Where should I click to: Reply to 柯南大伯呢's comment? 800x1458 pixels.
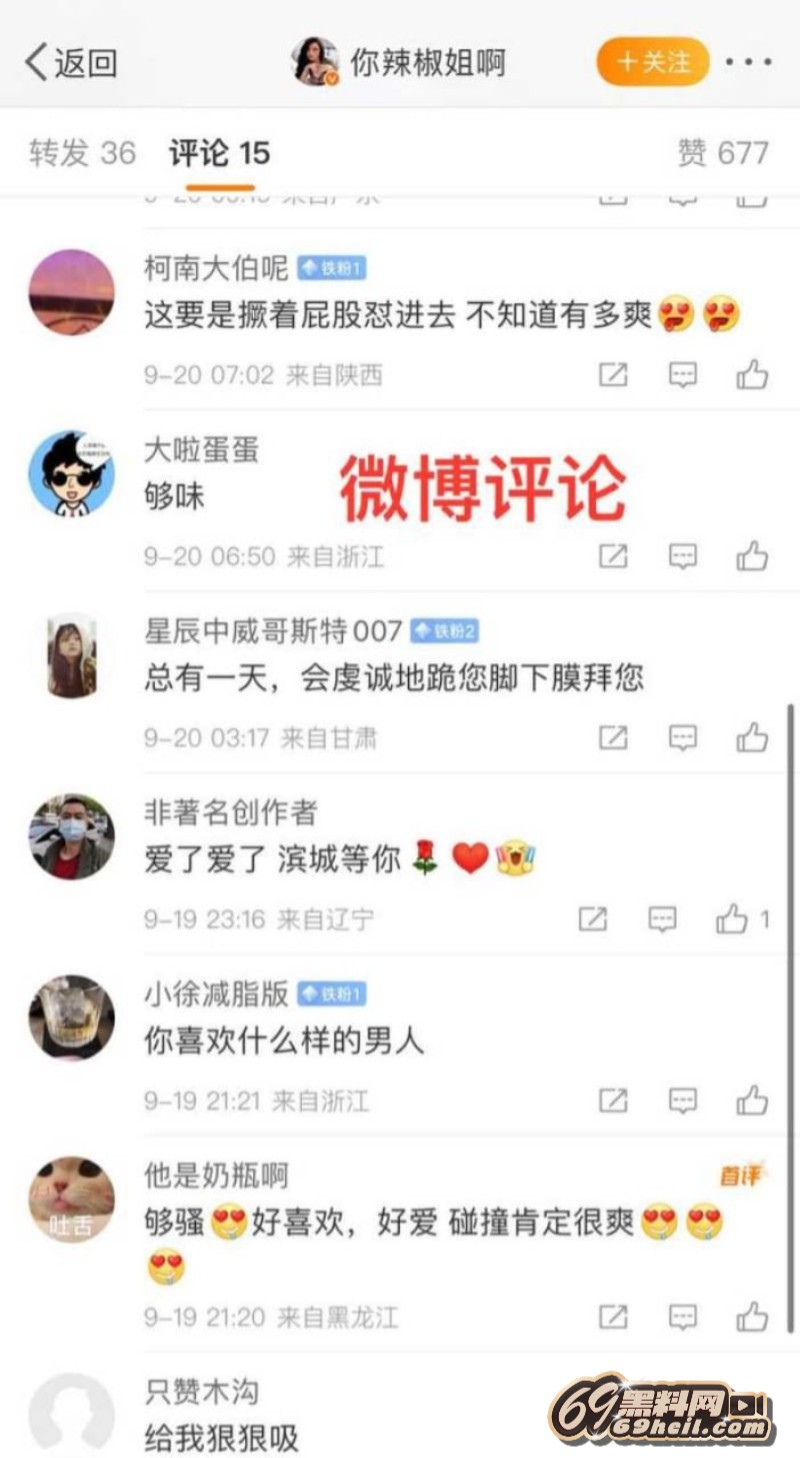click(683, 375)
